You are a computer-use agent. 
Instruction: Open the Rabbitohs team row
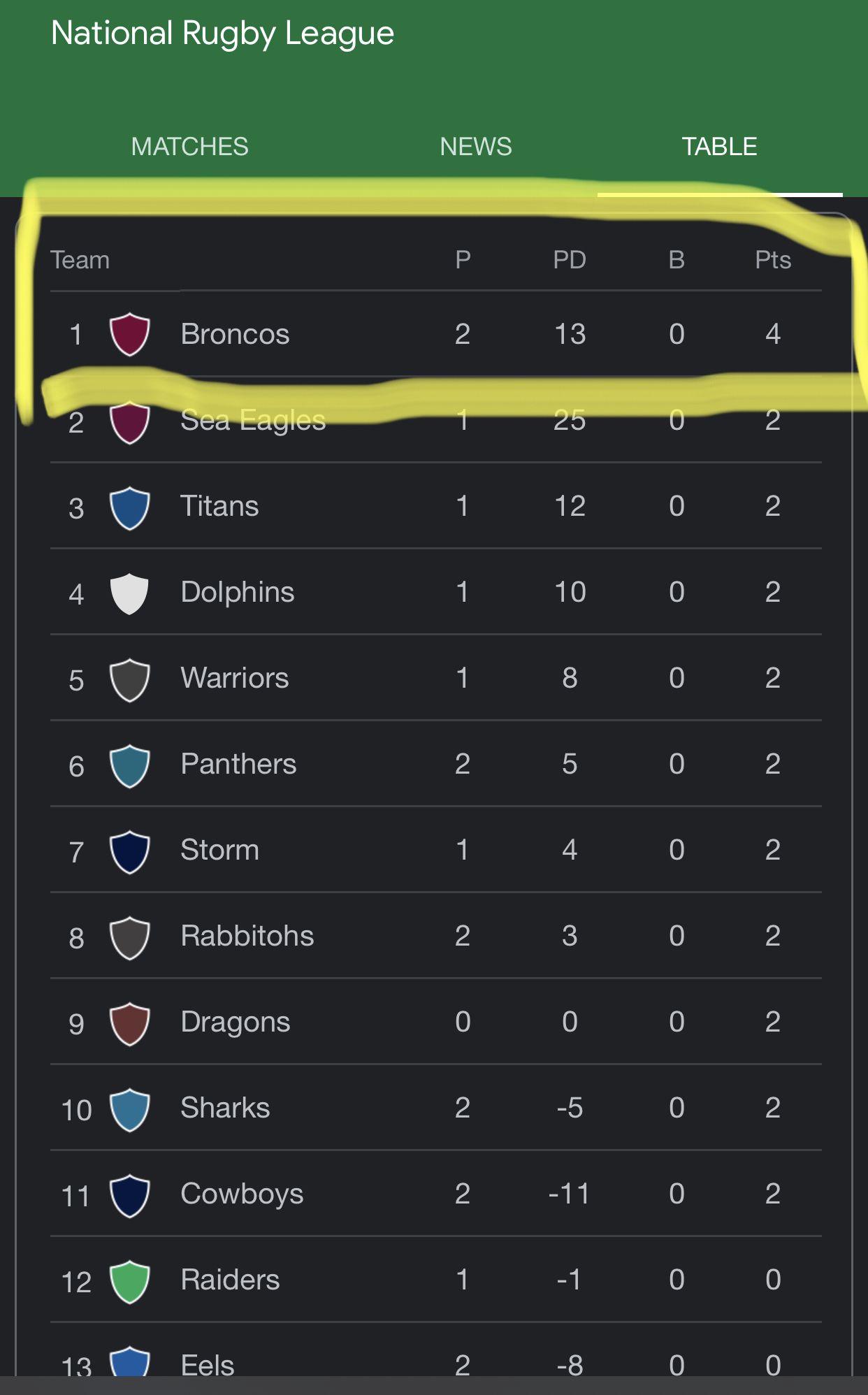point(436,936)
